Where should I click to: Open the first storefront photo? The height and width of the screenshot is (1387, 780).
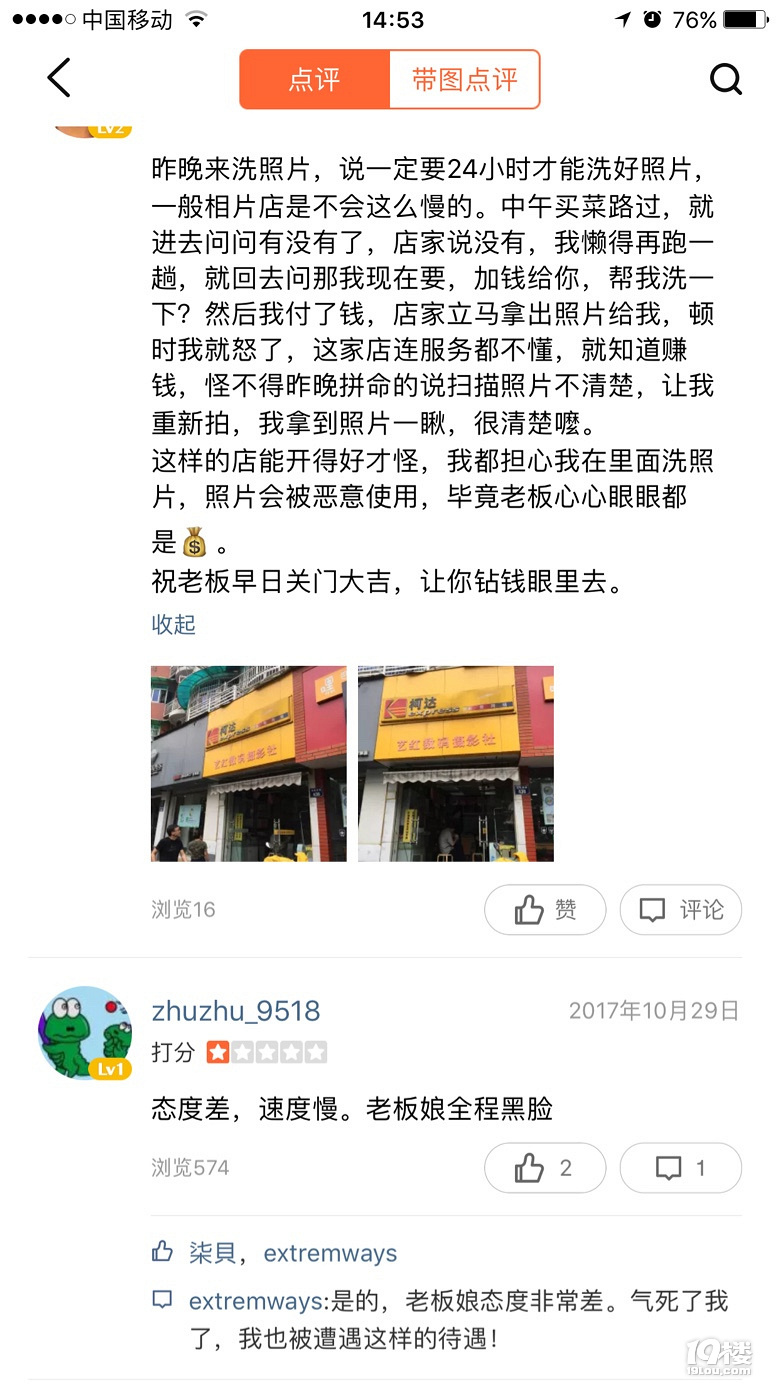pyautogui.click(x=248, y=764)
